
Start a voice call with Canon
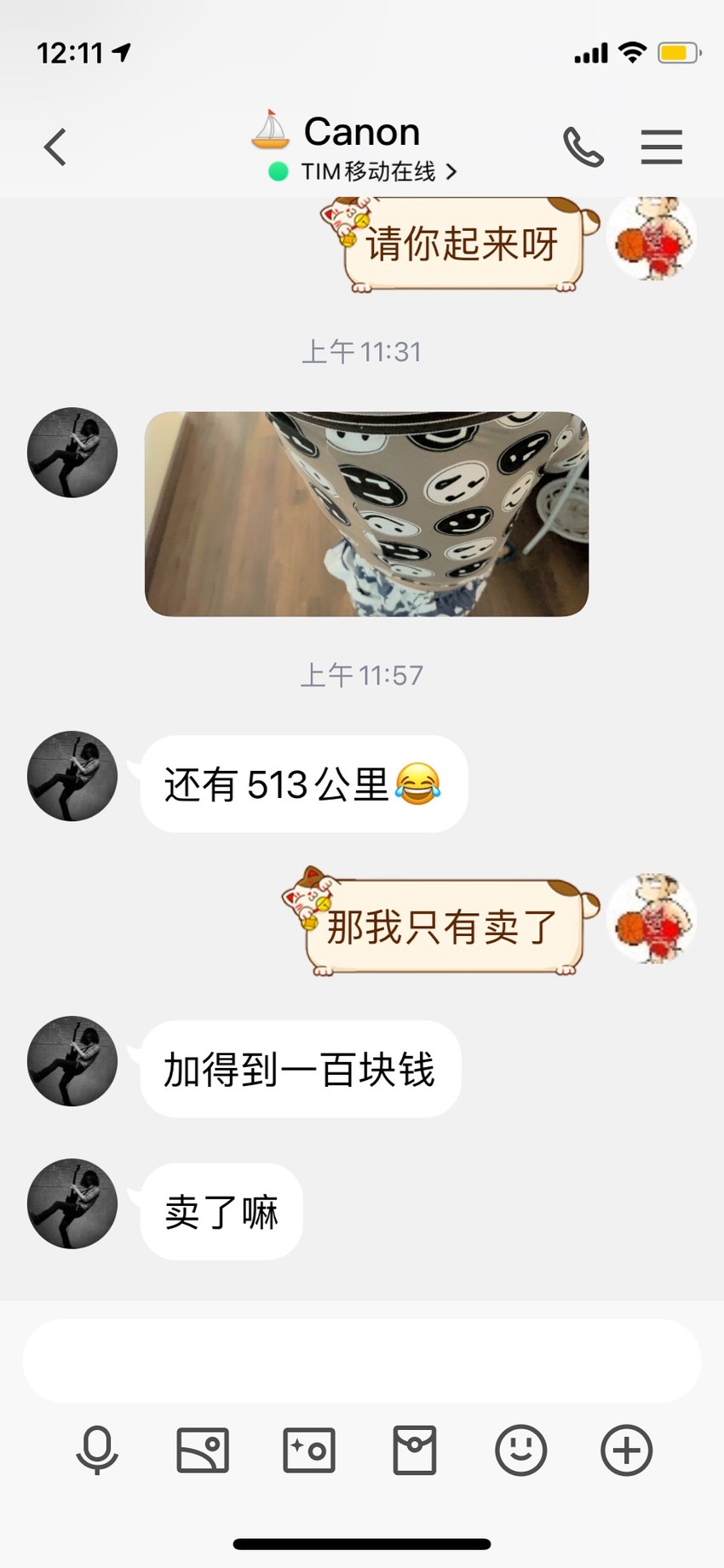pyautogui.click(x=583, y=147)
